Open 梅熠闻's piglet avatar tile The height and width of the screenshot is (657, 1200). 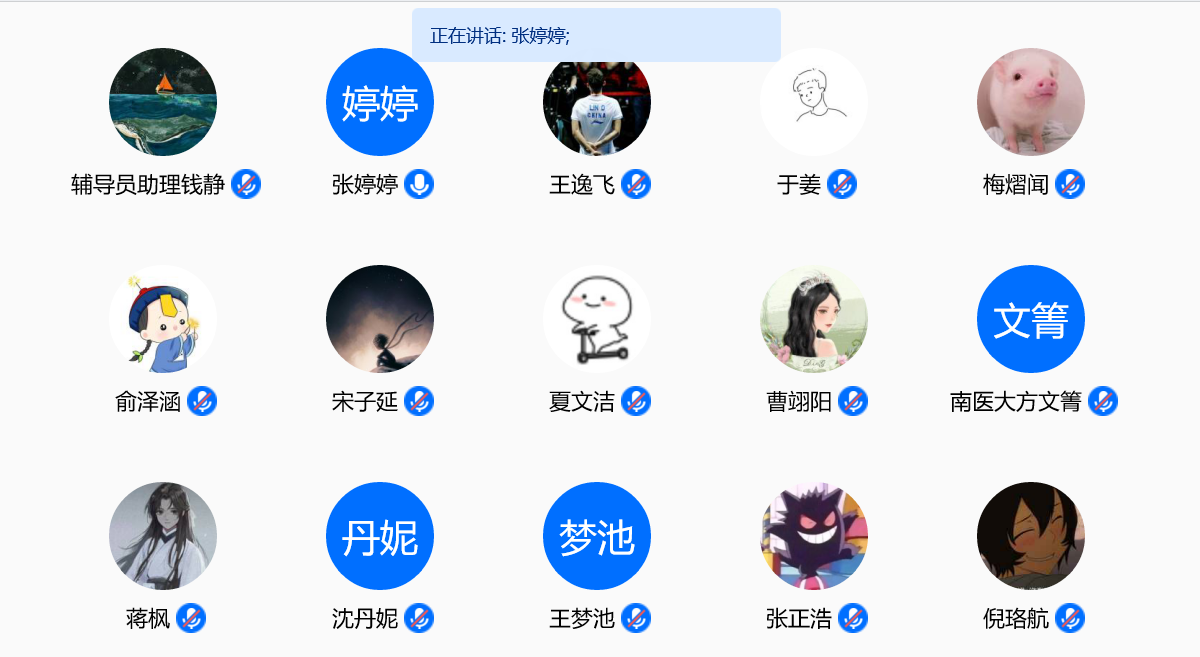(1031, 102)
